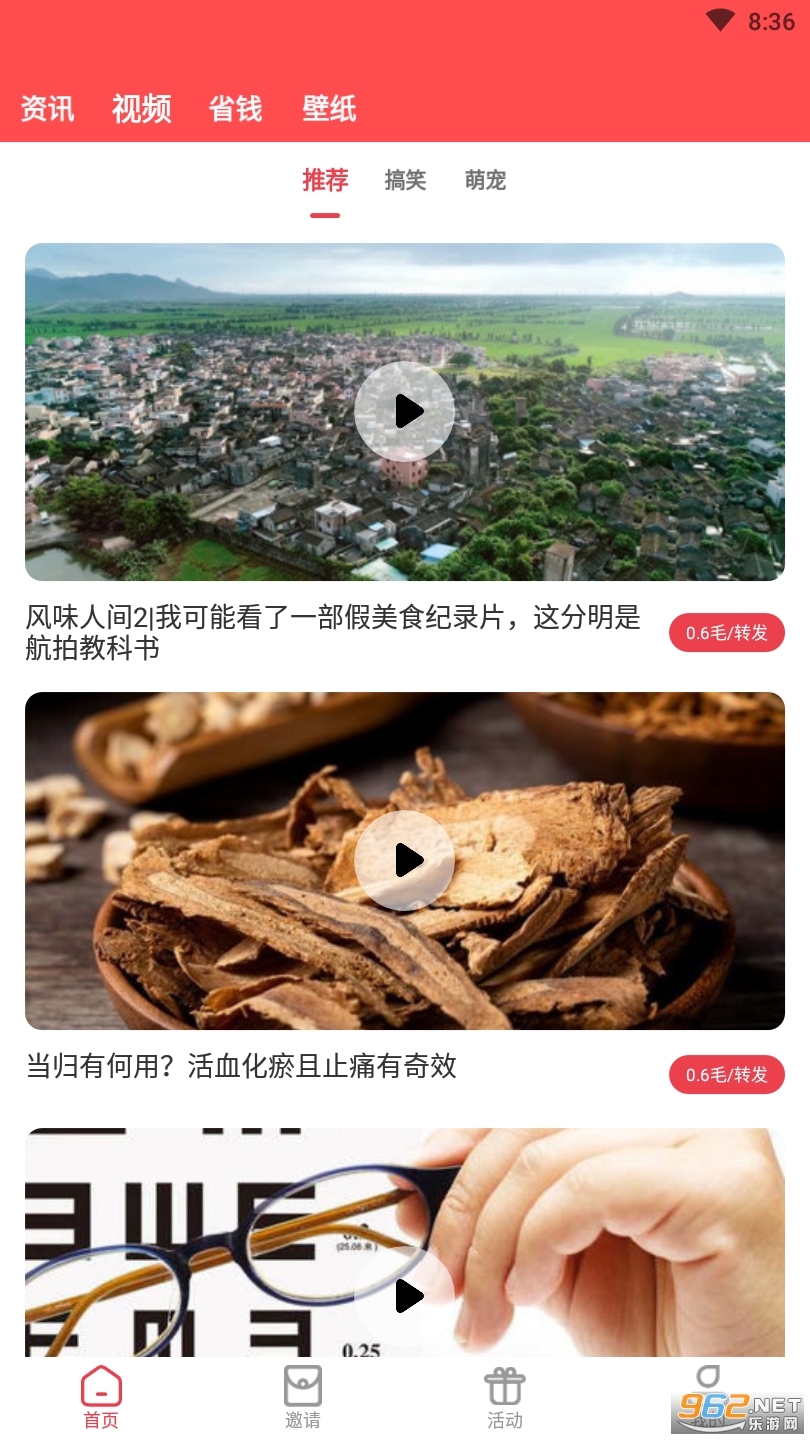Open the 邀请 bottom tab

[303, 1397]
